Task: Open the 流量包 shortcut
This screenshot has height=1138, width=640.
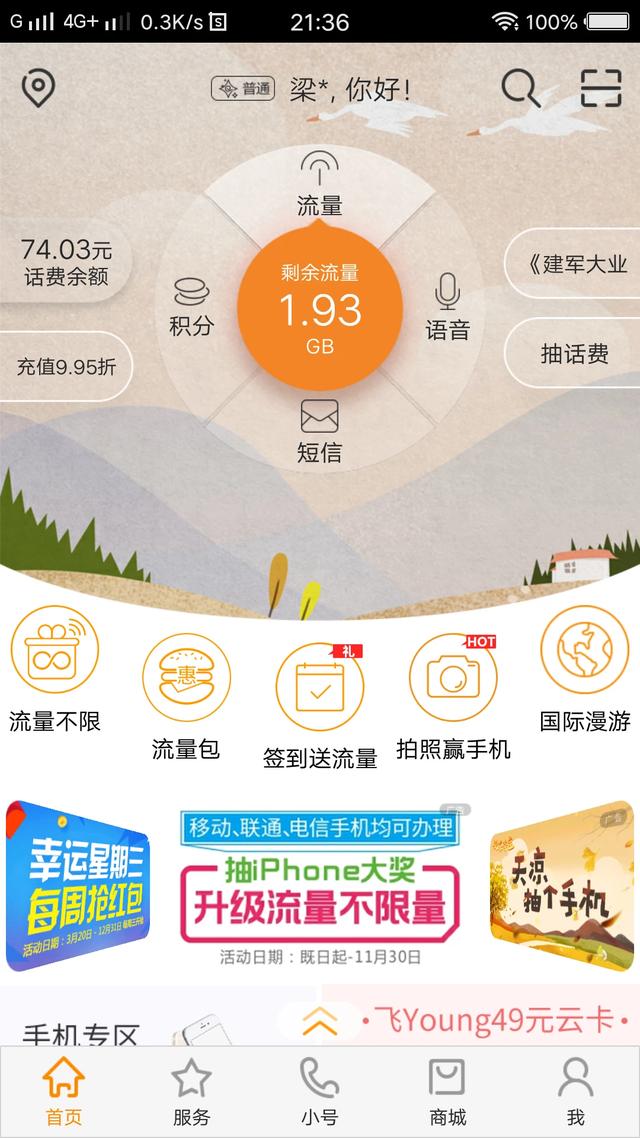Action: 186,698
